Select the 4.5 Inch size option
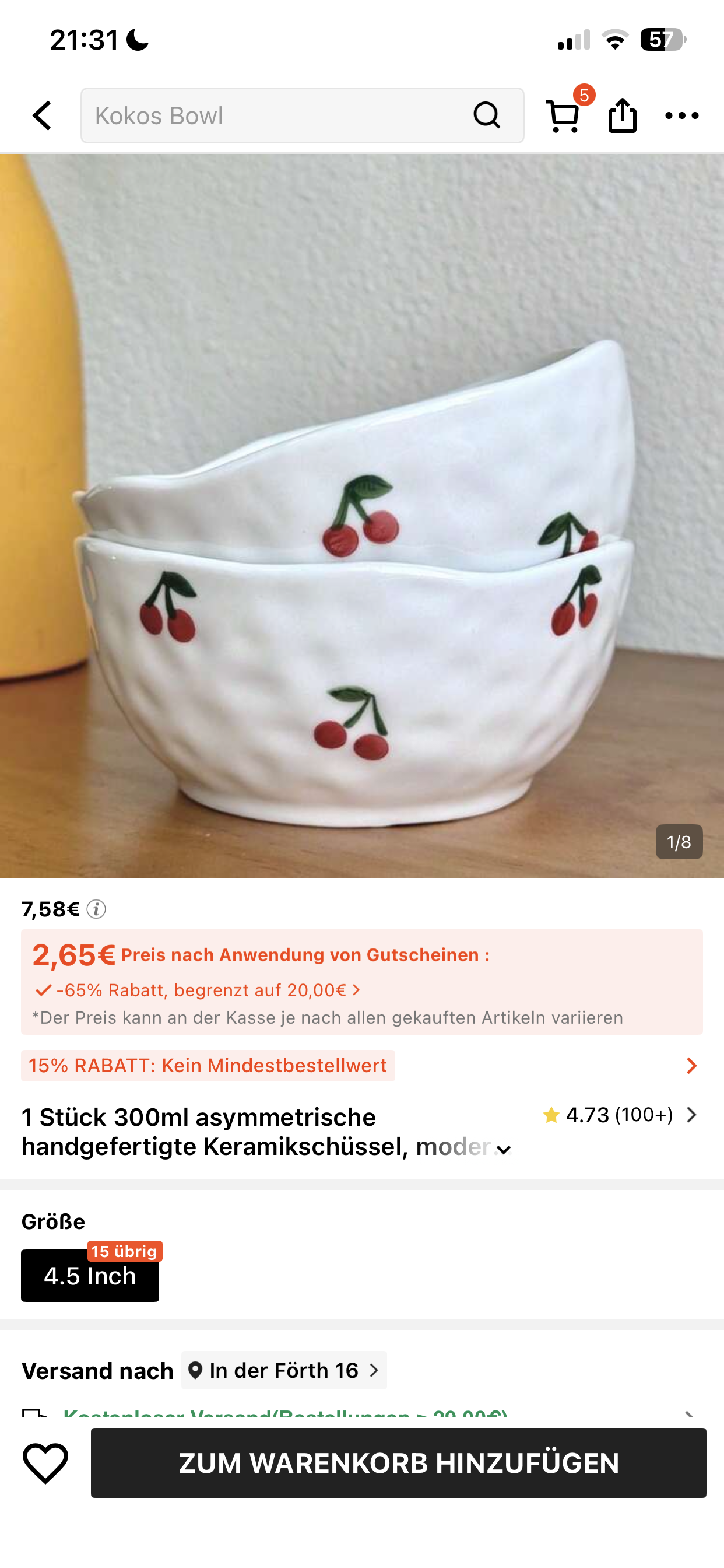 point(89,1276)
